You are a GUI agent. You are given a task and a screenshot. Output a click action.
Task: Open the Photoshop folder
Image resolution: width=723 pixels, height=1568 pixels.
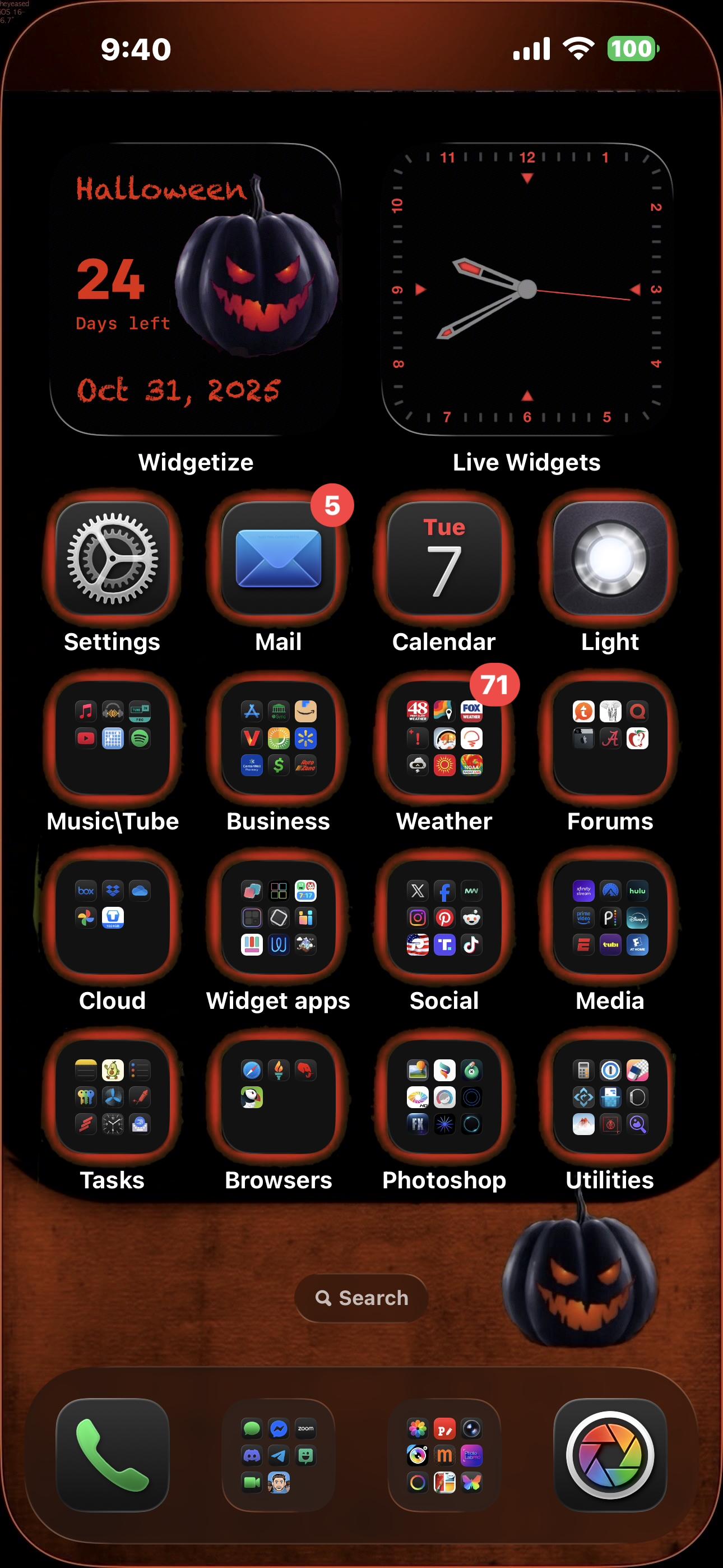tap(444, 1097)
